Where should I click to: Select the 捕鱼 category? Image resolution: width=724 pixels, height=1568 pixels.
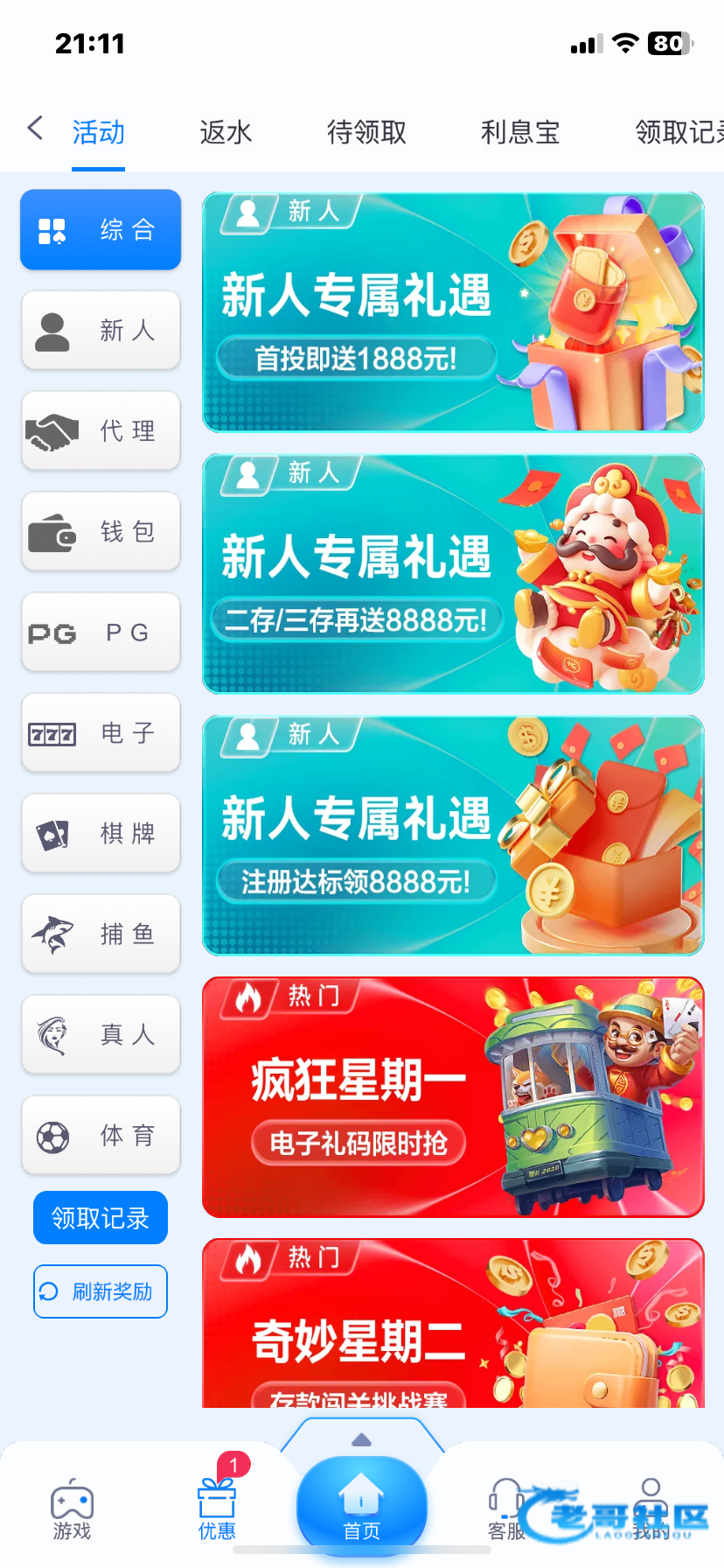coord(101,934)
